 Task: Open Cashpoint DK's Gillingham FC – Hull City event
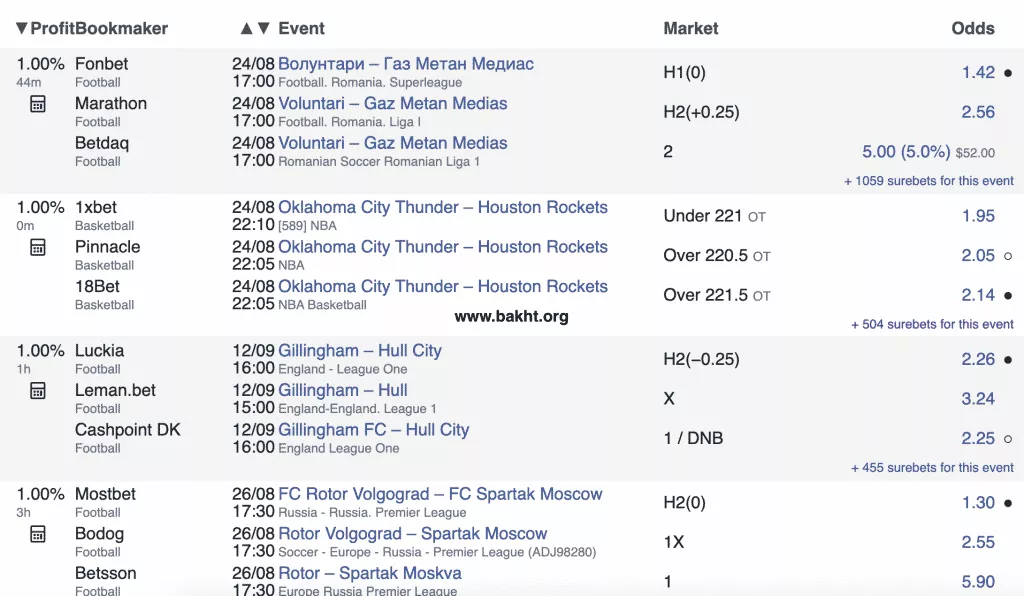click(373, 430)
